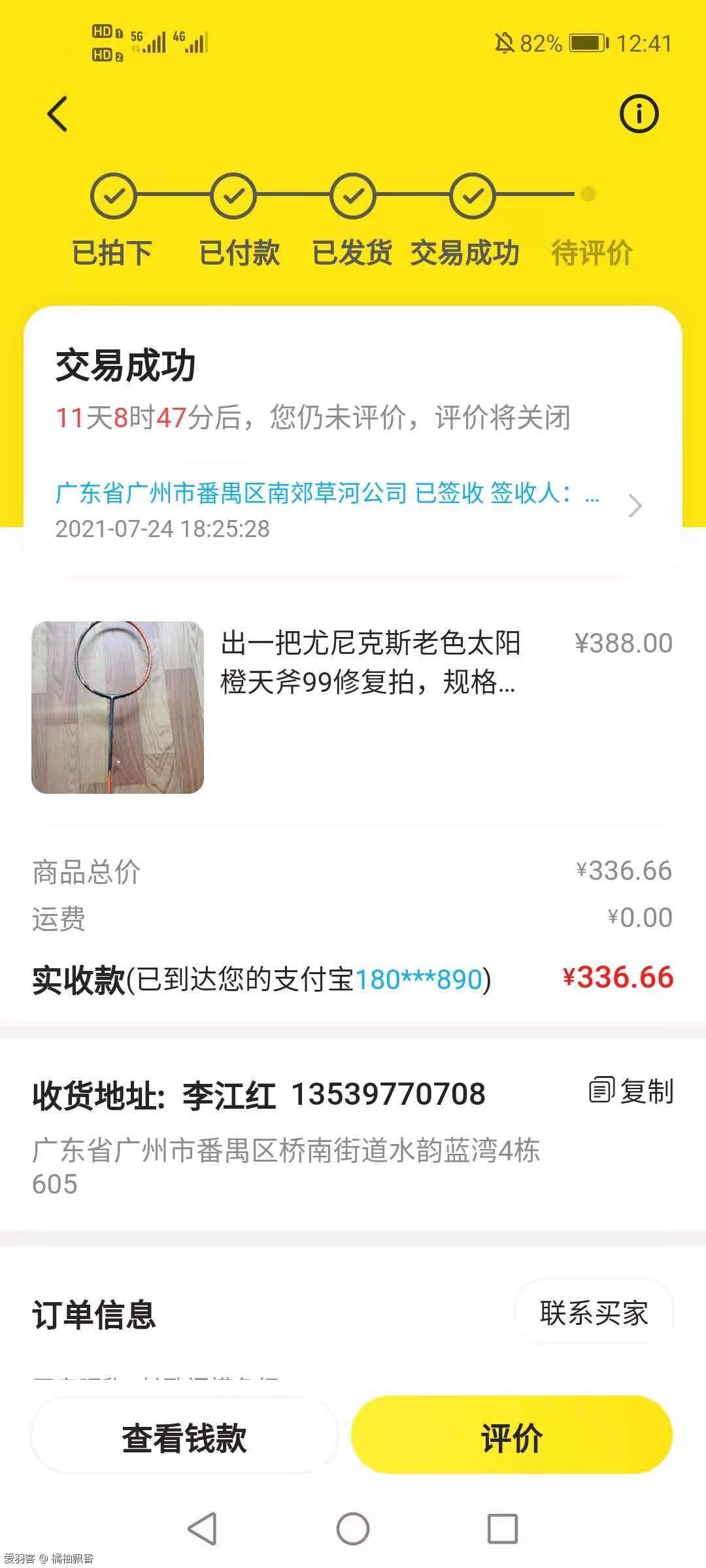Tap the system home button
The height and width of the screenshot is (1568, 706).
(353, 1529)
